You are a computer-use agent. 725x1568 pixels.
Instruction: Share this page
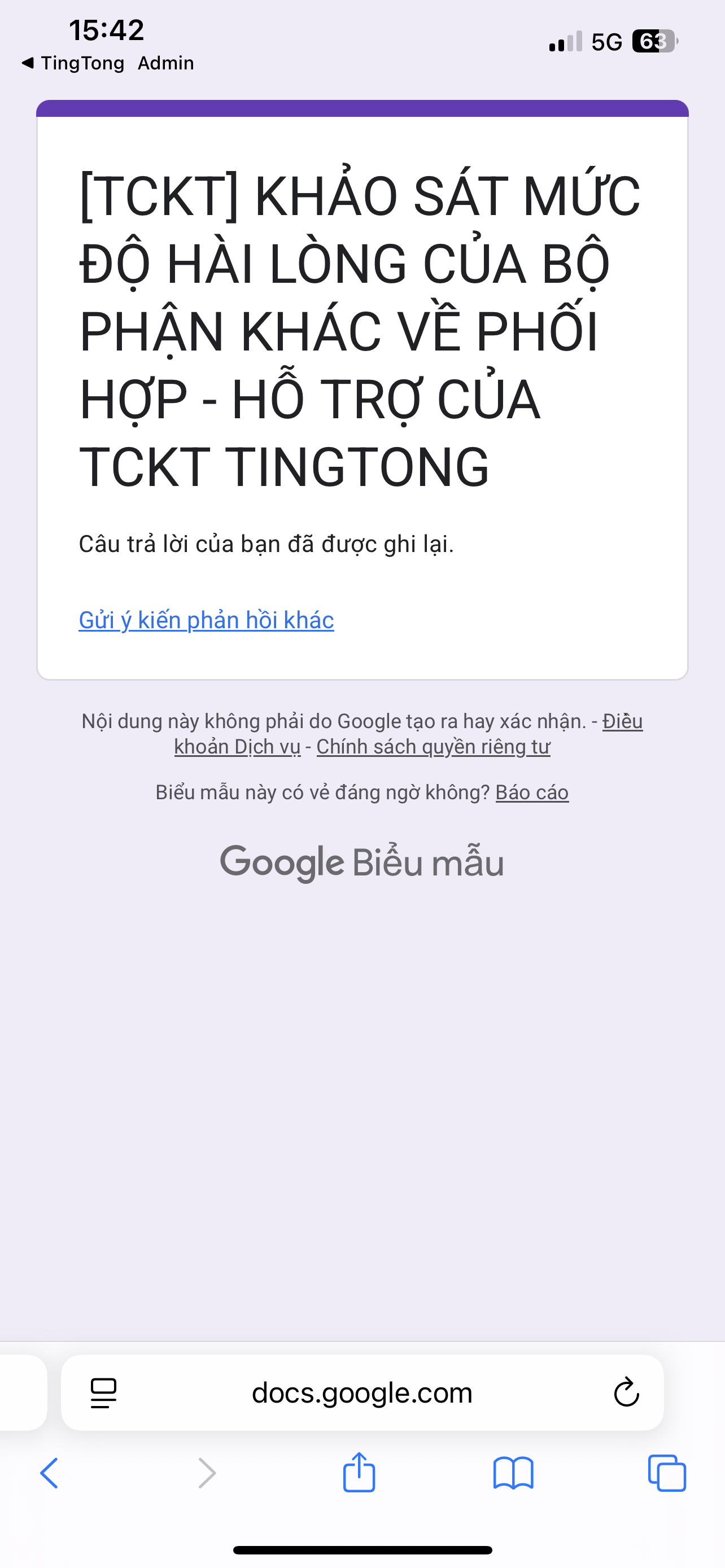[359, 1473]
